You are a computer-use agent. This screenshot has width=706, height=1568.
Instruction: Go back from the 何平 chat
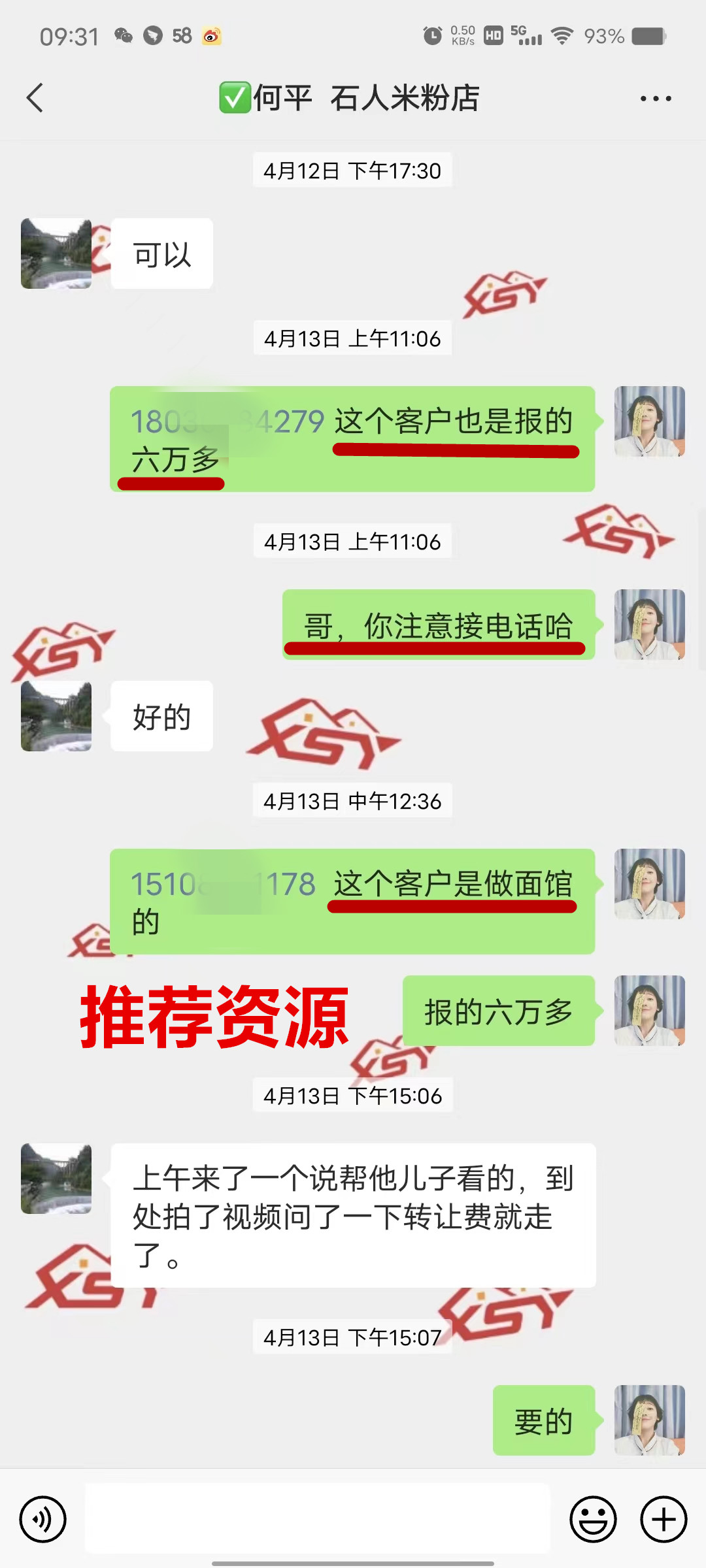click(x=35, y=98)
